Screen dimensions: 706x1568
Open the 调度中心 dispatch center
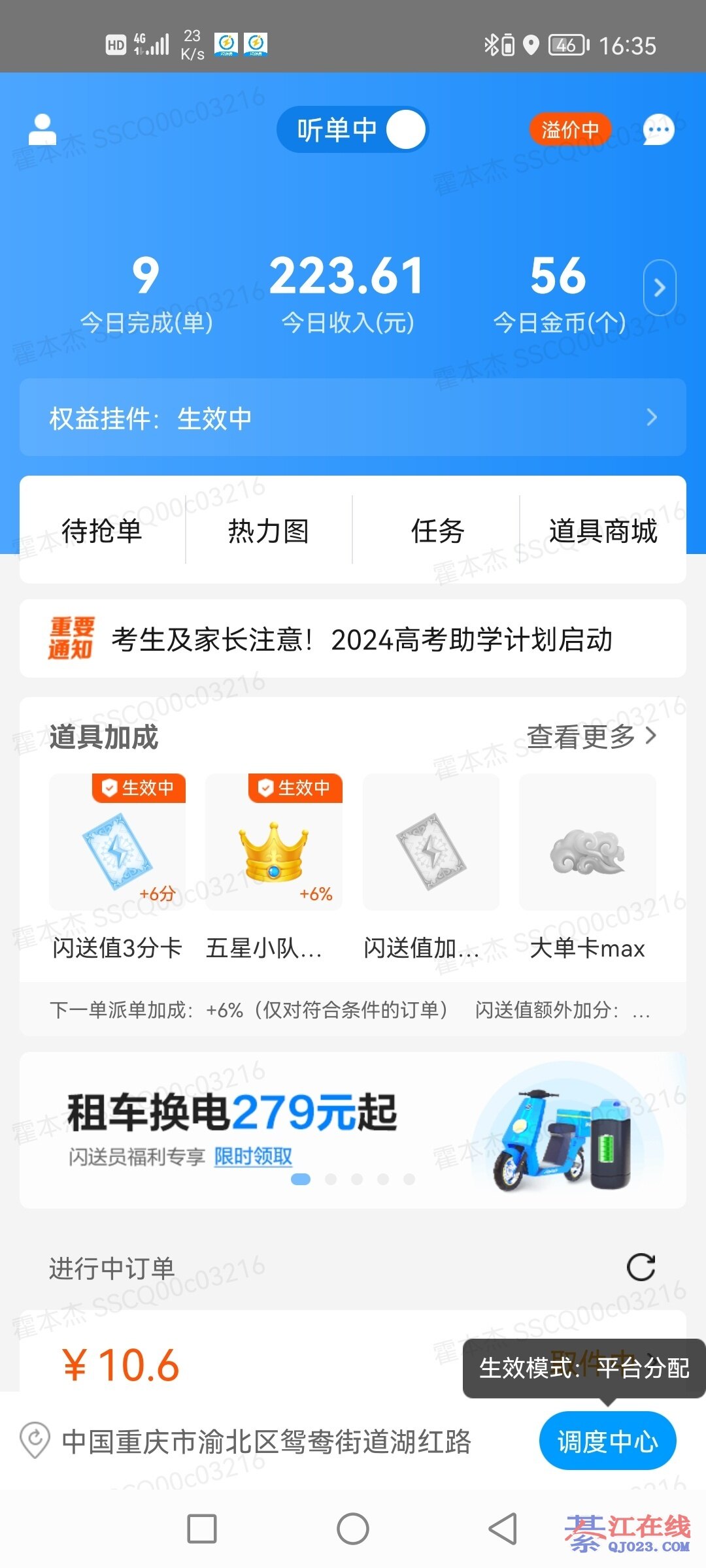tap(607, 1441)
